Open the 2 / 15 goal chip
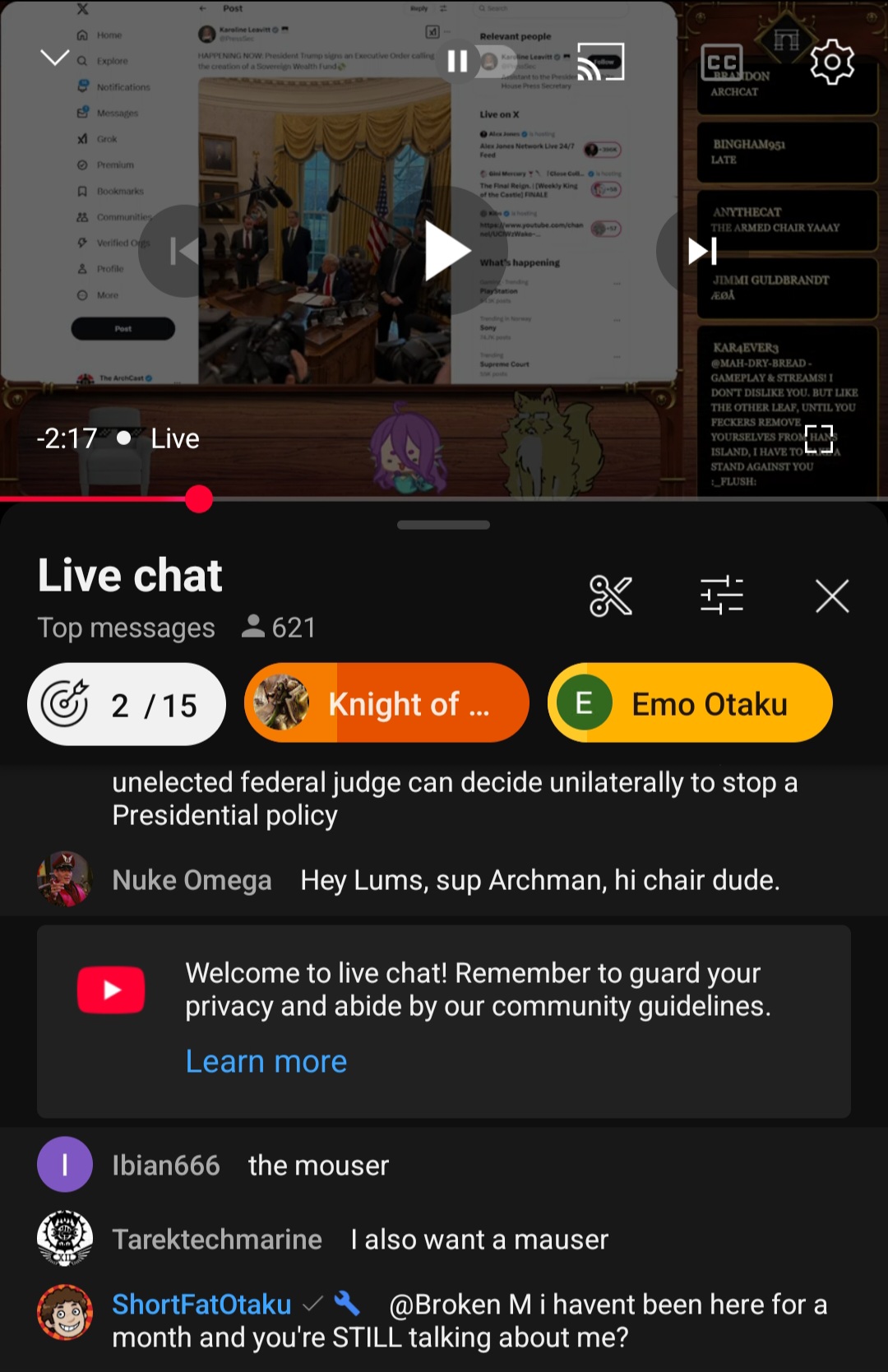This screenshot has height=1372, width=888. pyautogui.click(x=127, y=704)
